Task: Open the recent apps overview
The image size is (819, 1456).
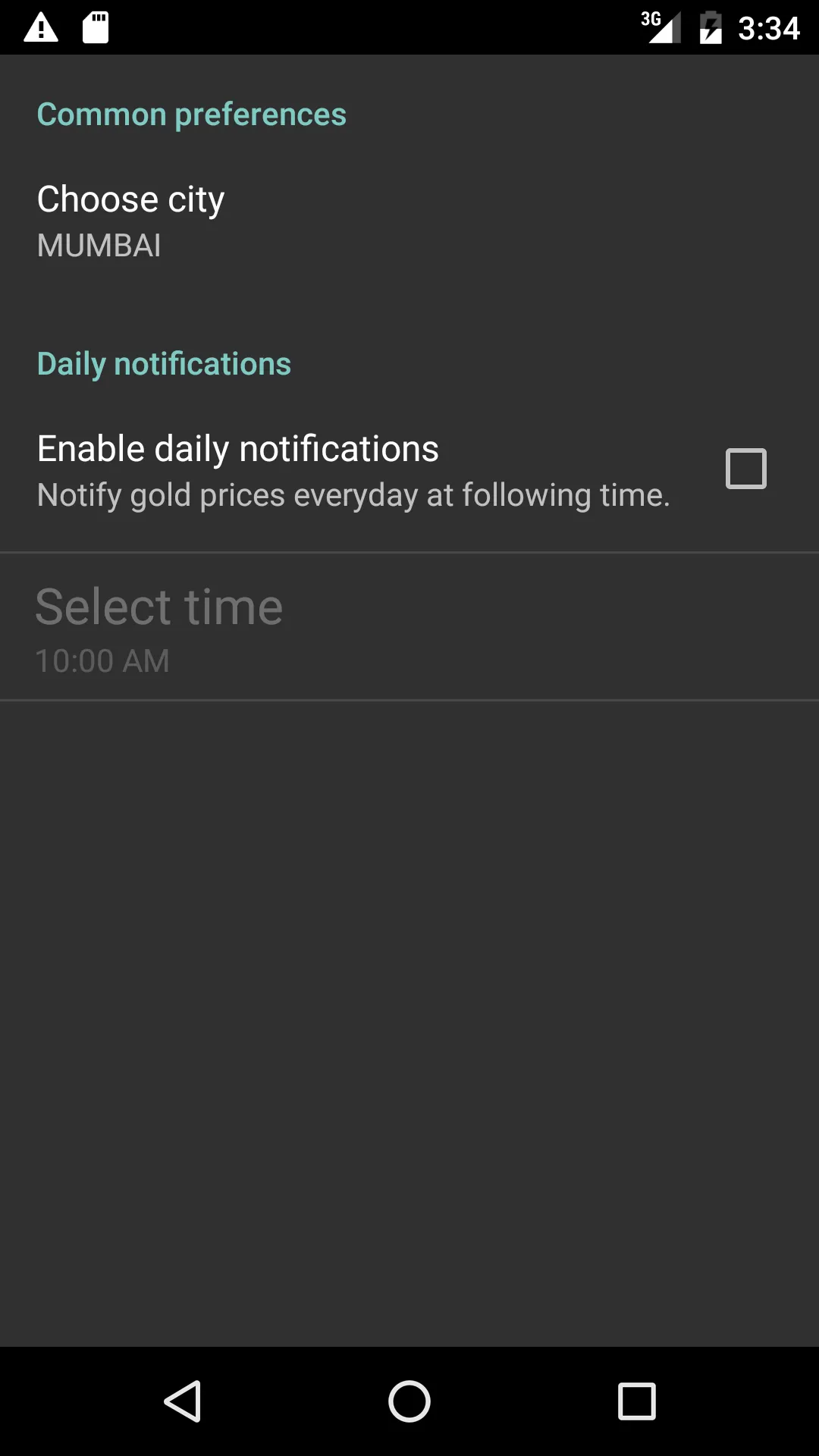Action: pos(636,1401)
